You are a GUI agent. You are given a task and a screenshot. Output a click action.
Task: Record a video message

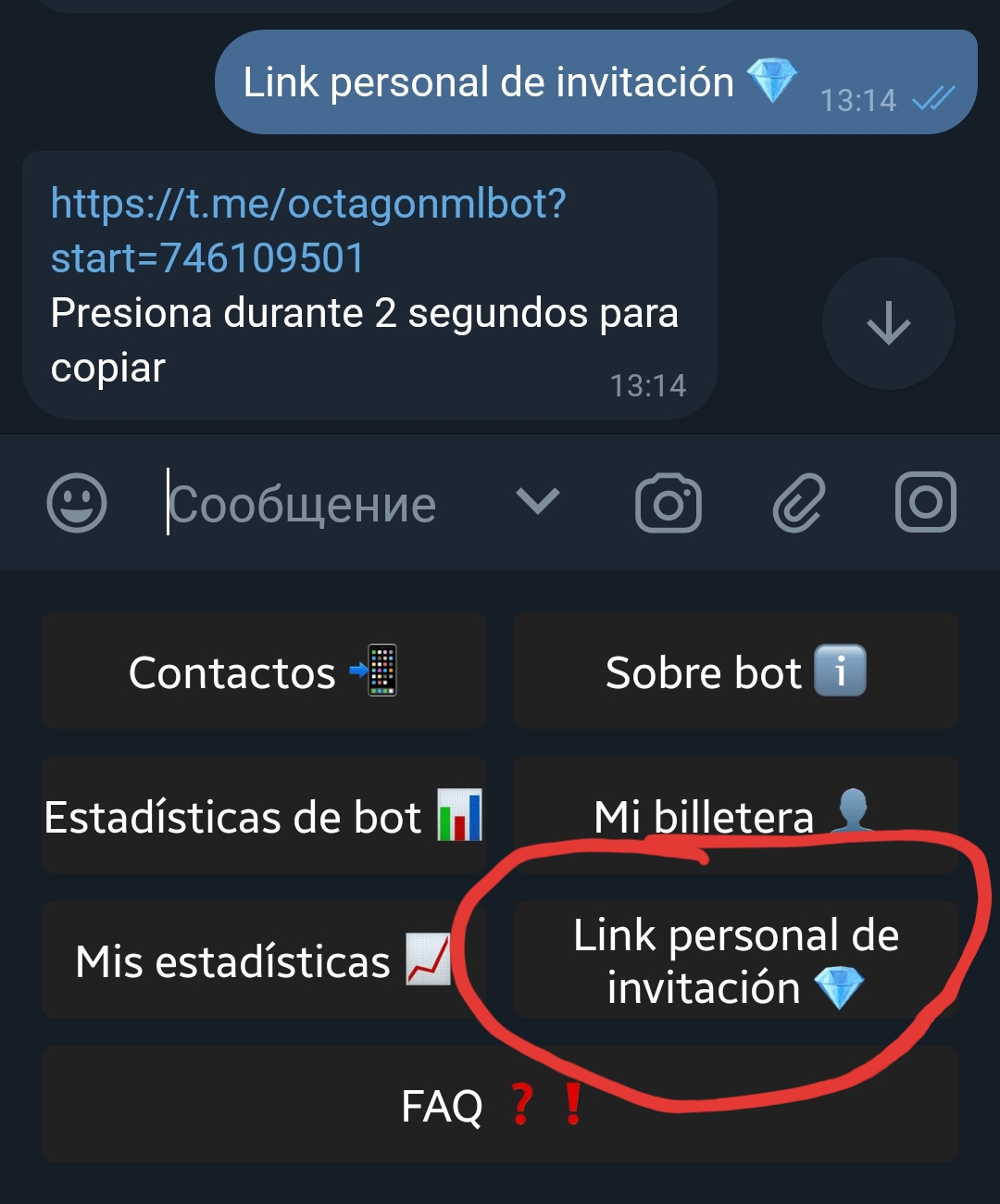(x=925, y=502)
